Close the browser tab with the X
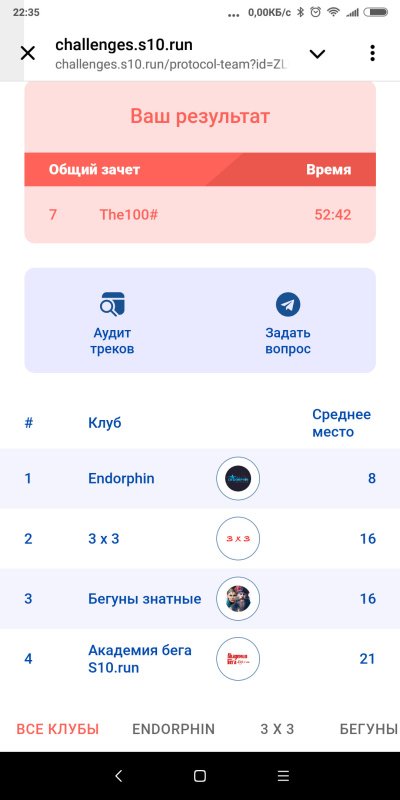This screenshot has height=800, width=400. (28, 53)
